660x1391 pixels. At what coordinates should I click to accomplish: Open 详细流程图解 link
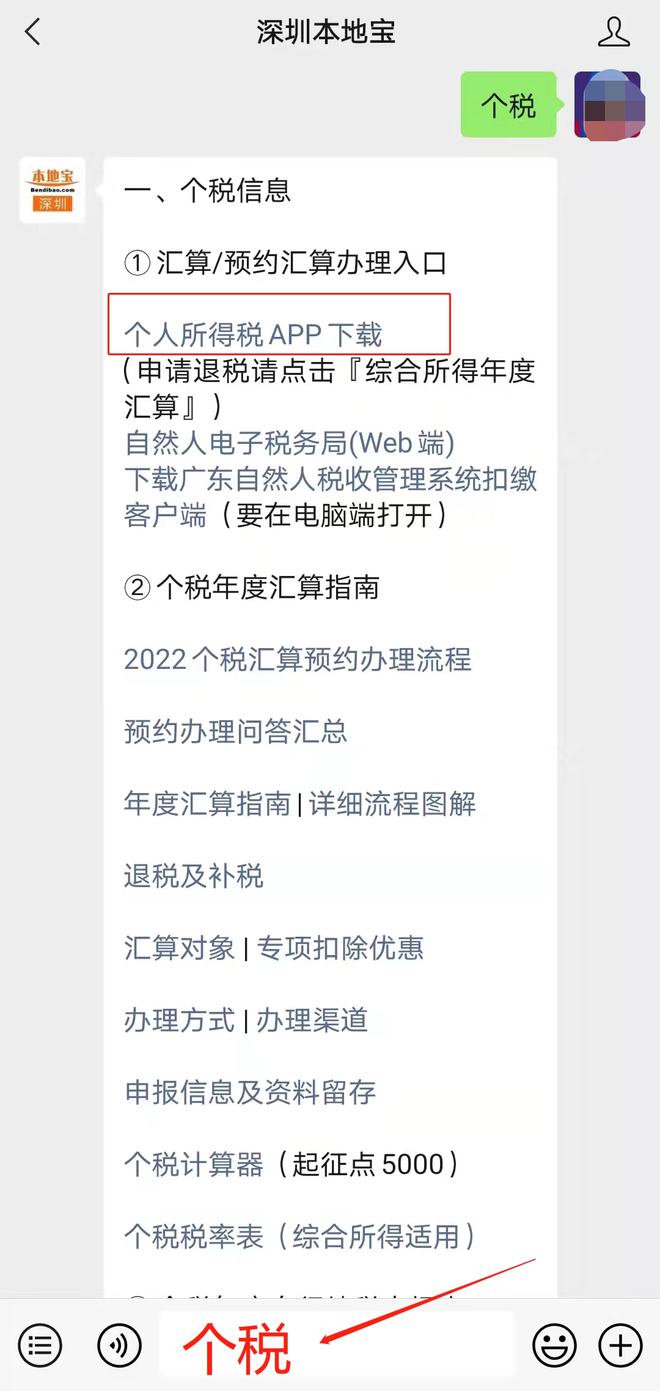click(392, 804)
